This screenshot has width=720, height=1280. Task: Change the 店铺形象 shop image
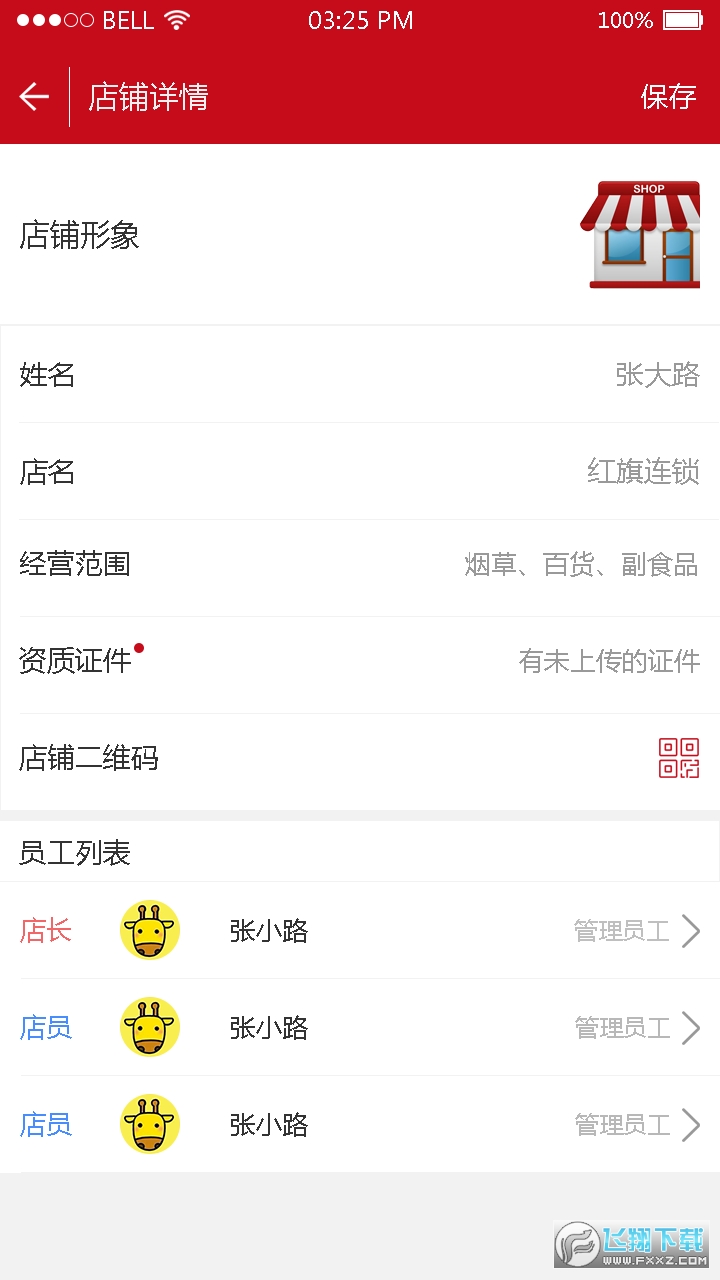[640, 236]
